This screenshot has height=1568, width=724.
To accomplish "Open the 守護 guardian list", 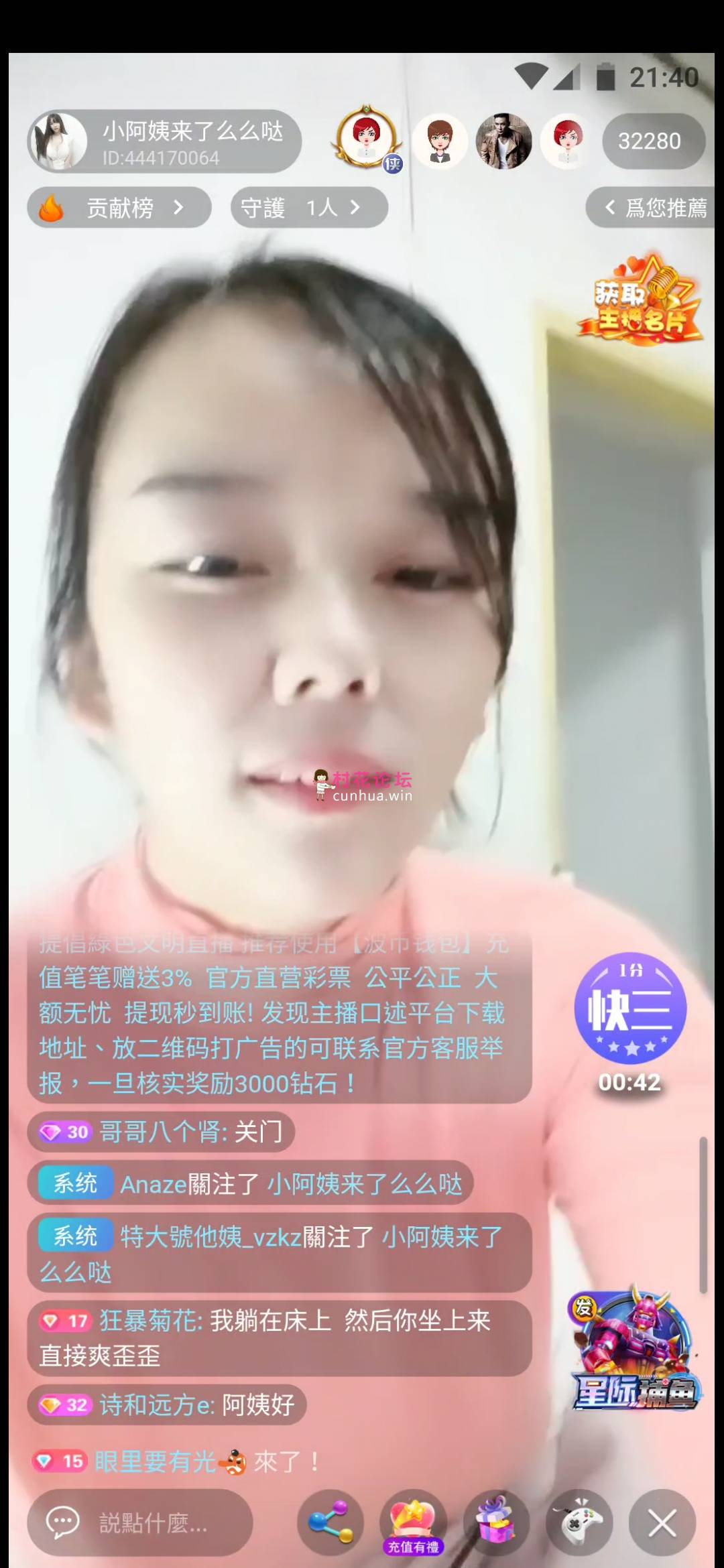I will [308, 208].
